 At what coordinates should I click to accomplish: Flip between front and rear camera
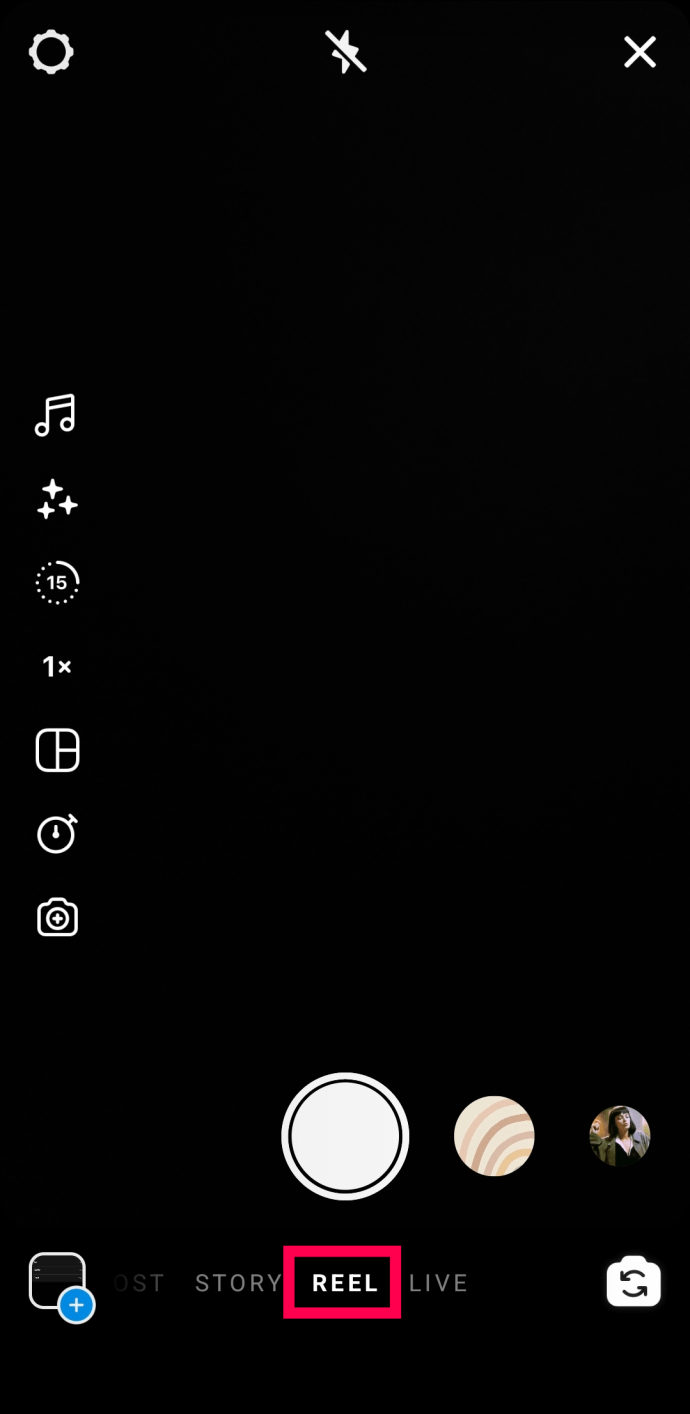point(633,1282)
